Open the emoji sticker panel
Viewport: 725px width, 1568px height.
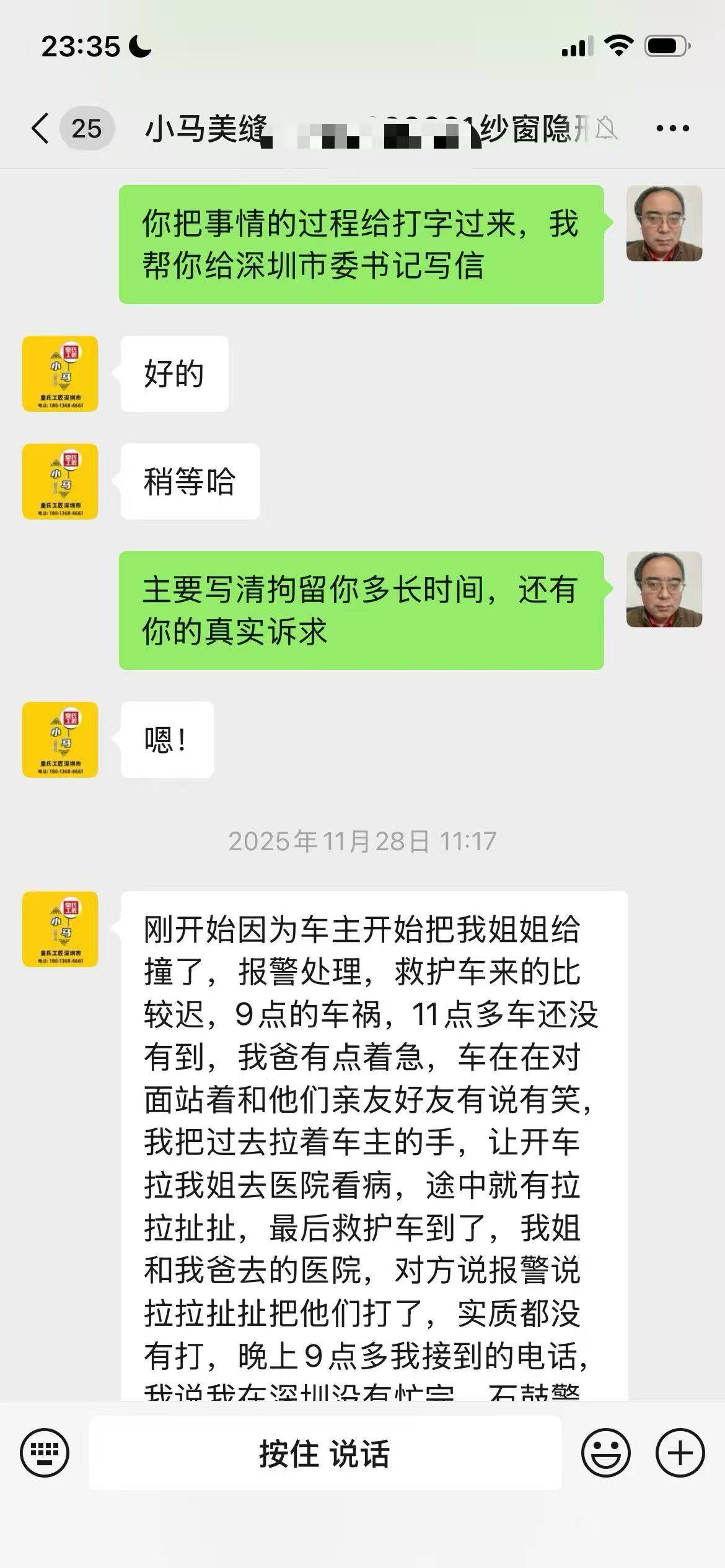pyautogui.click(x=605, y=1452)
